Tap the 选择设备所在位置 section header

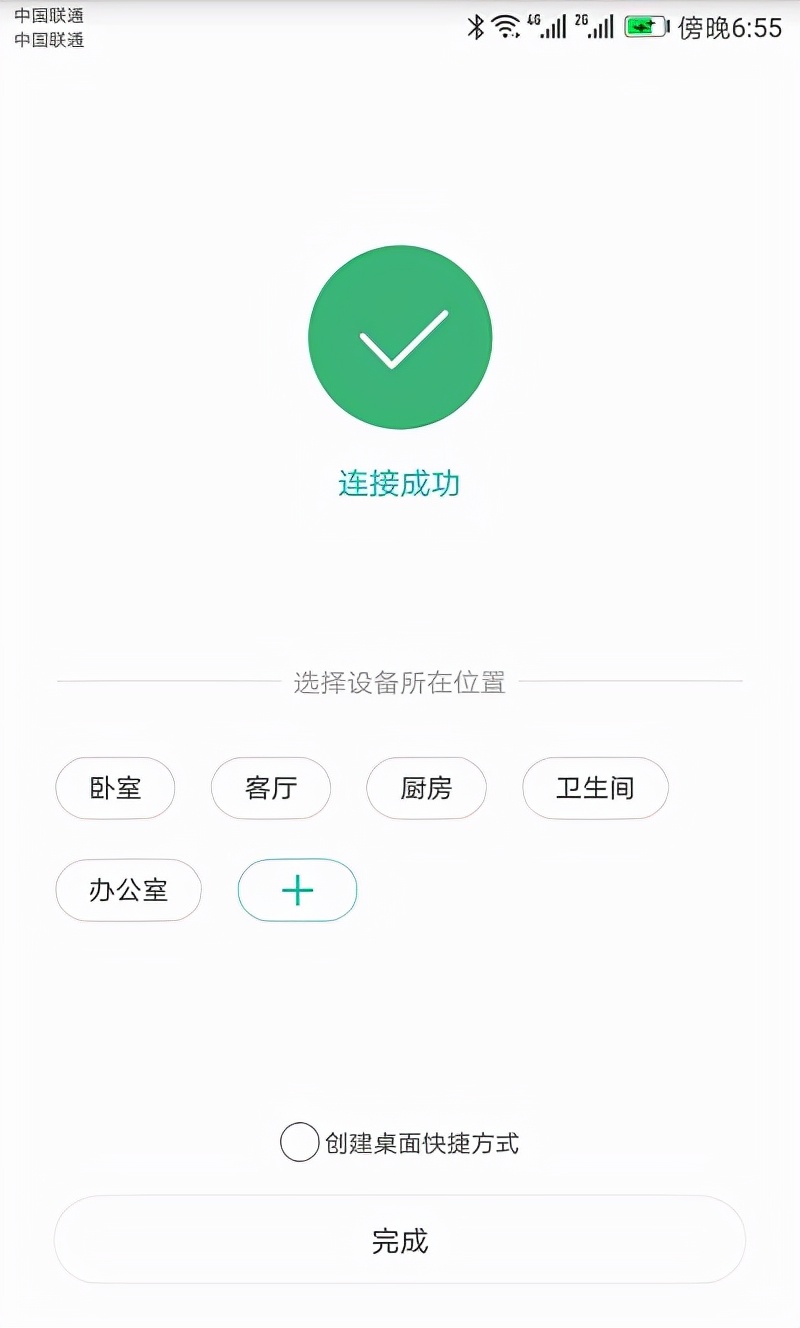[x=399, y=681]
